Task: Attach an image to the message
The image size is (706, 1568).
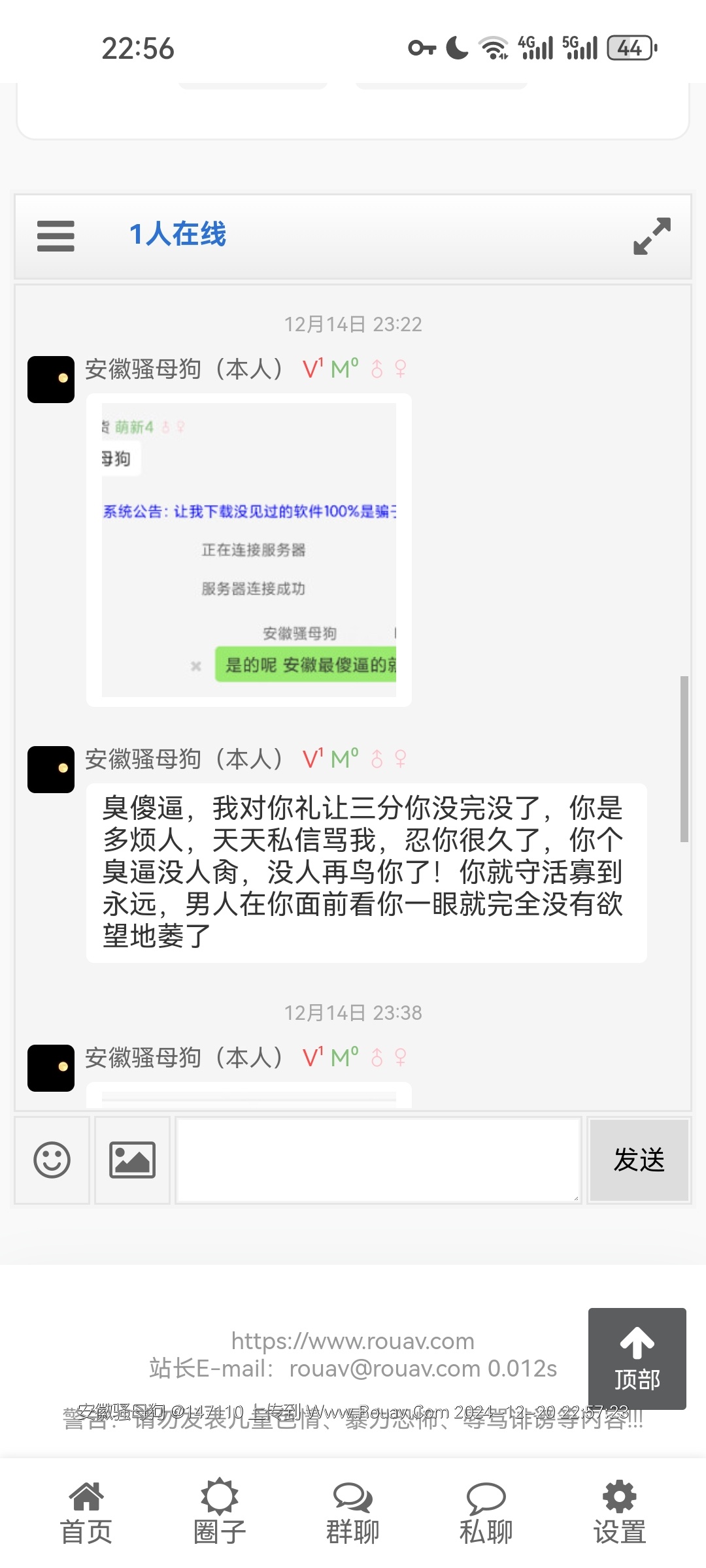Action: pyautogui.click(x=132, y=1160)
